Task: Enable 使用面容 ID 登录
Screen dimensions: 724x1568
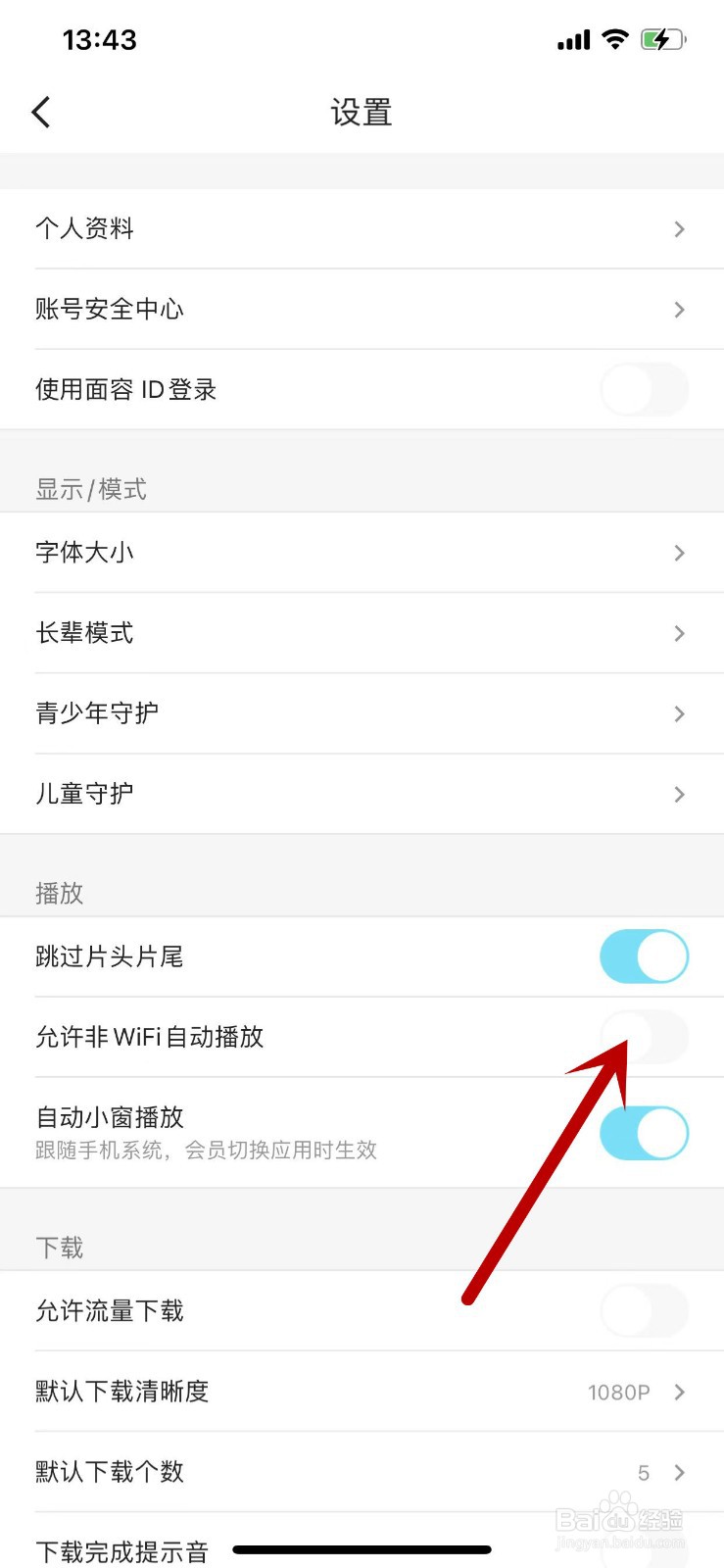Action: point(643,389)
